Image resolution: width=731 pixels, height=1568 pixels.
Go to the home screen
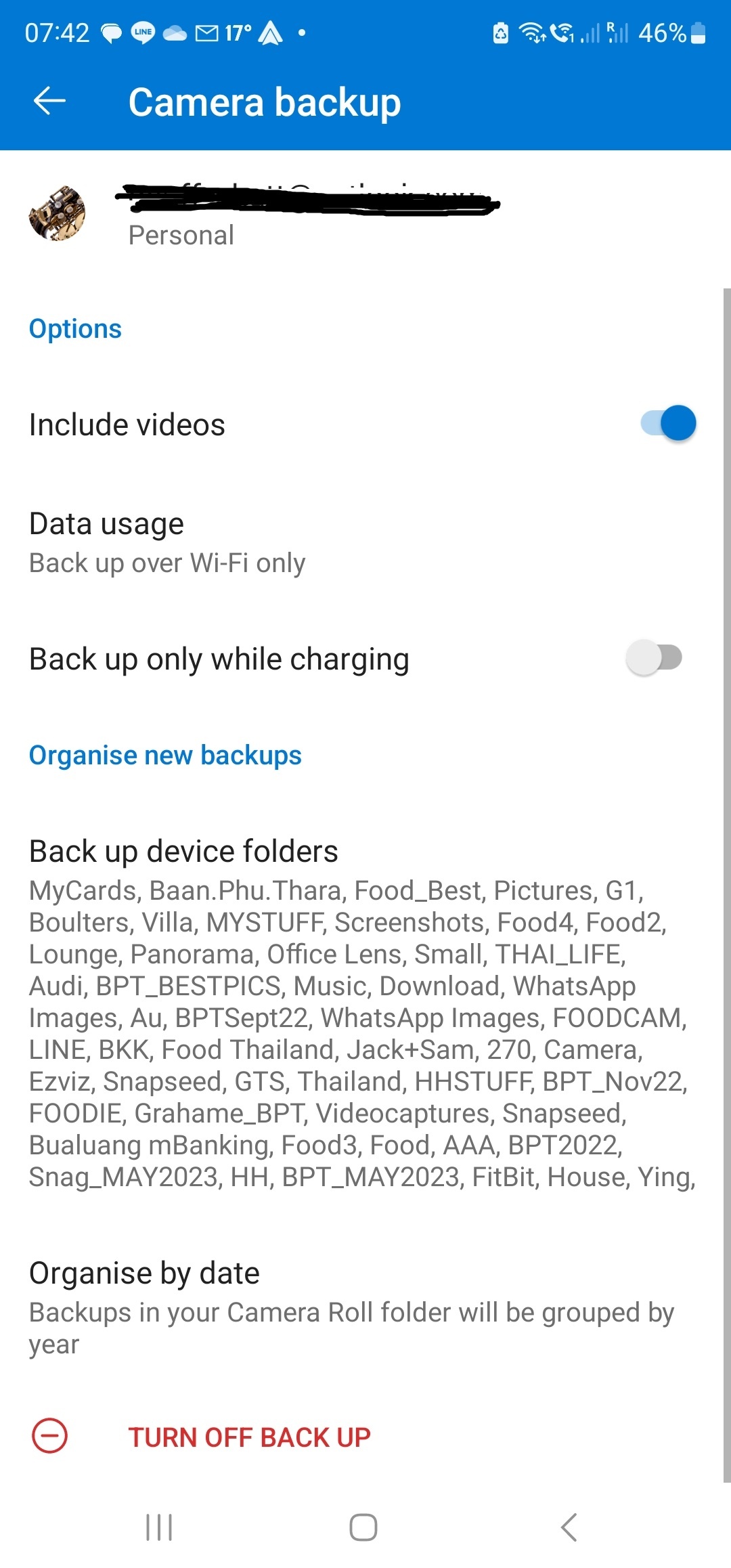[x=363, y=1527]
